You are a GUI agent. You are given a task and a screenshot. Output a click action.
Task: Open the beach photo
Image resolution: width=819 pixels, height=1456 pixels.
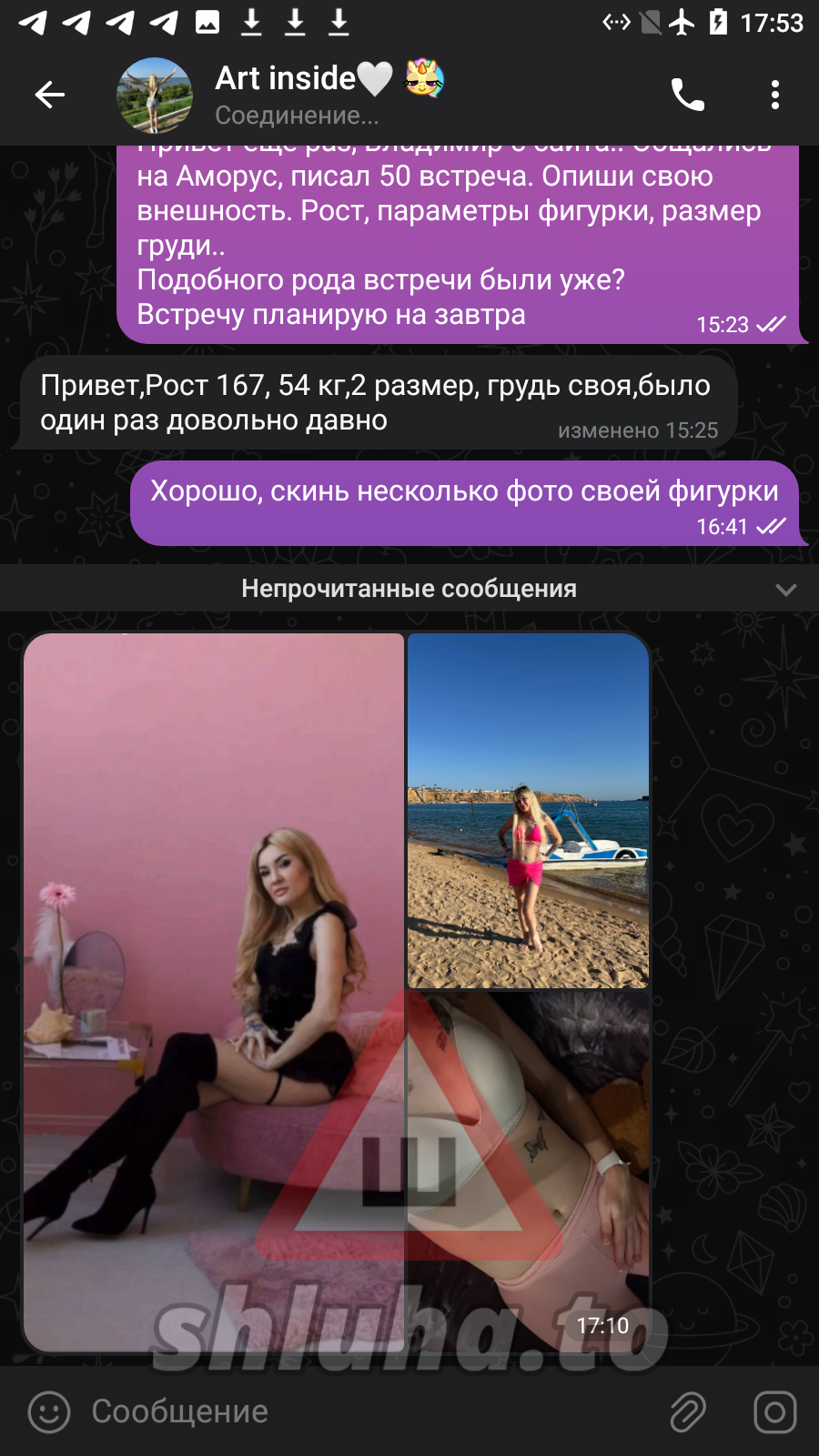click(x=528, y=810)
